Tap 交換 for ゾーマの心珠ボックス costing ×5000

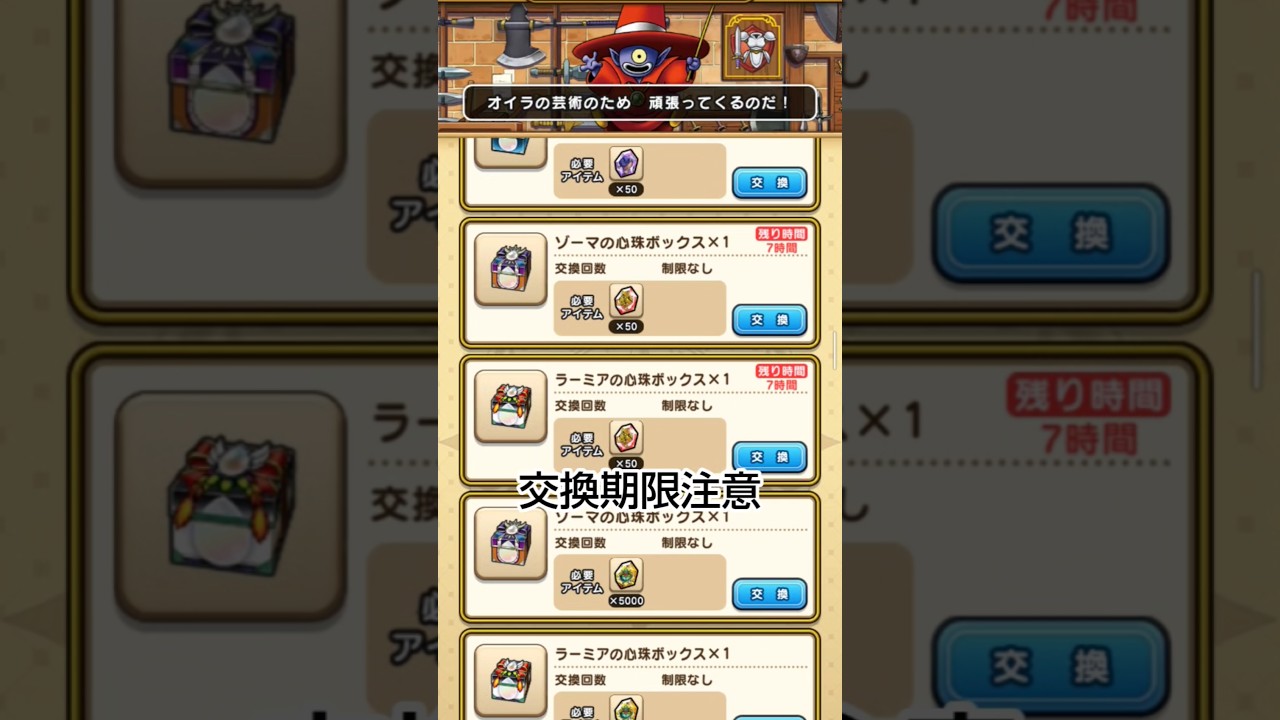(769, 594)
